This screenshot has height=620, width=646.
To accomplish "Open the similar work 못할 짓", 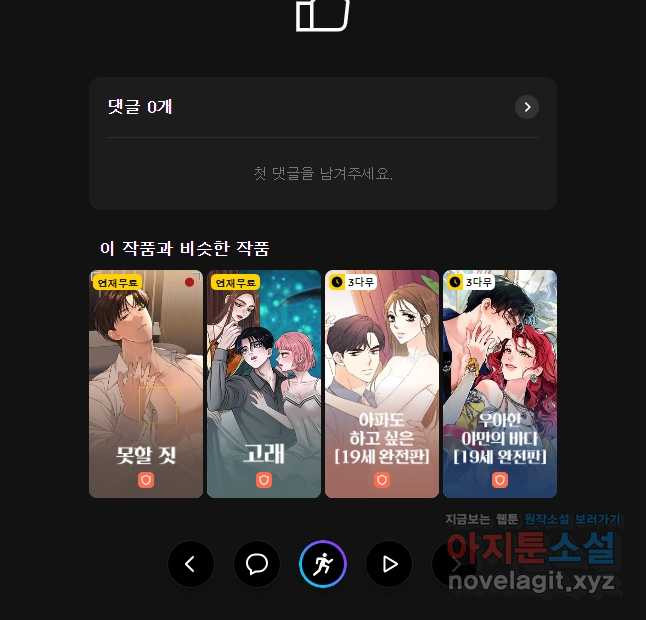I will (x=146, y=384).
